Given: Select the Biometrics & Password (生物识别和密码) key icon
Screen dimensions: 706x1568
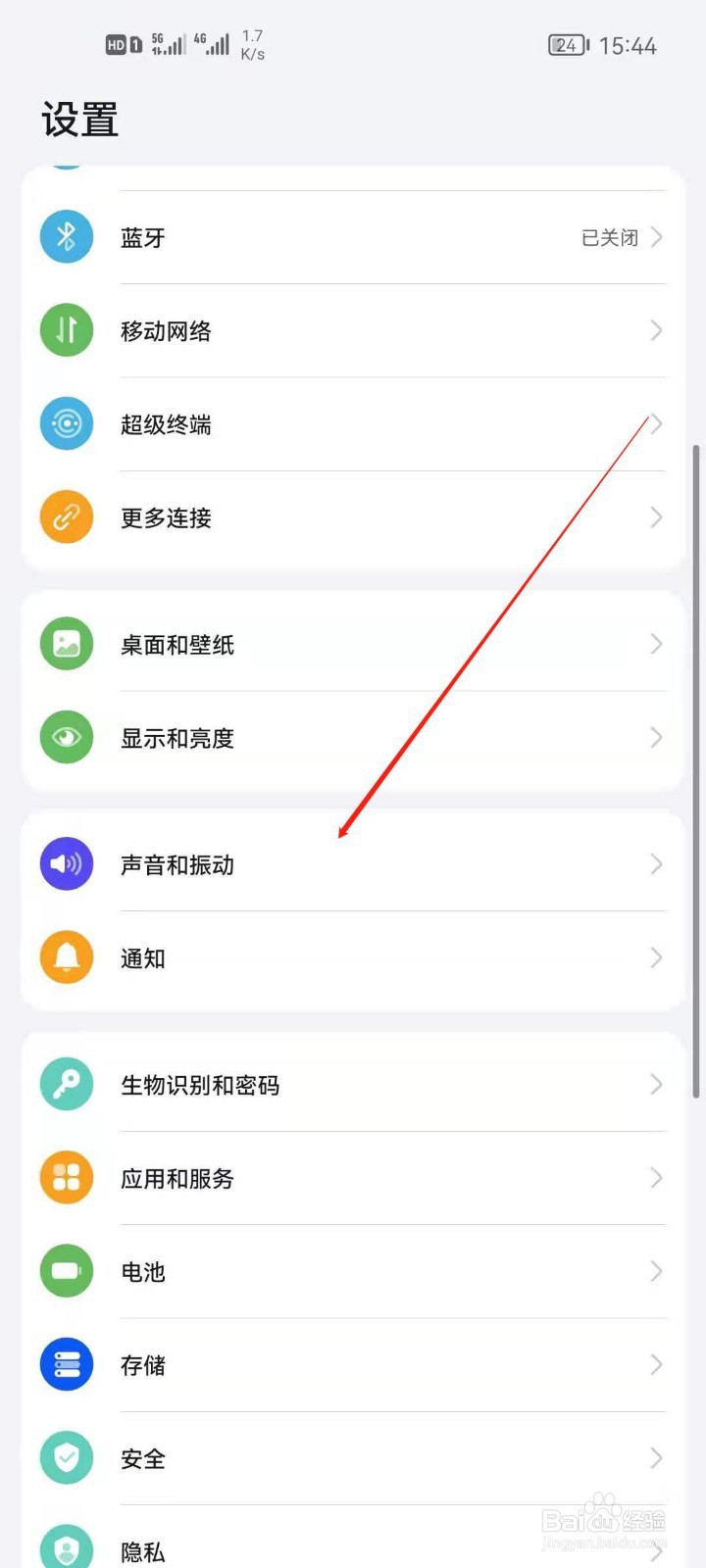Looking at the screenshot, I should click(66, 1084).
